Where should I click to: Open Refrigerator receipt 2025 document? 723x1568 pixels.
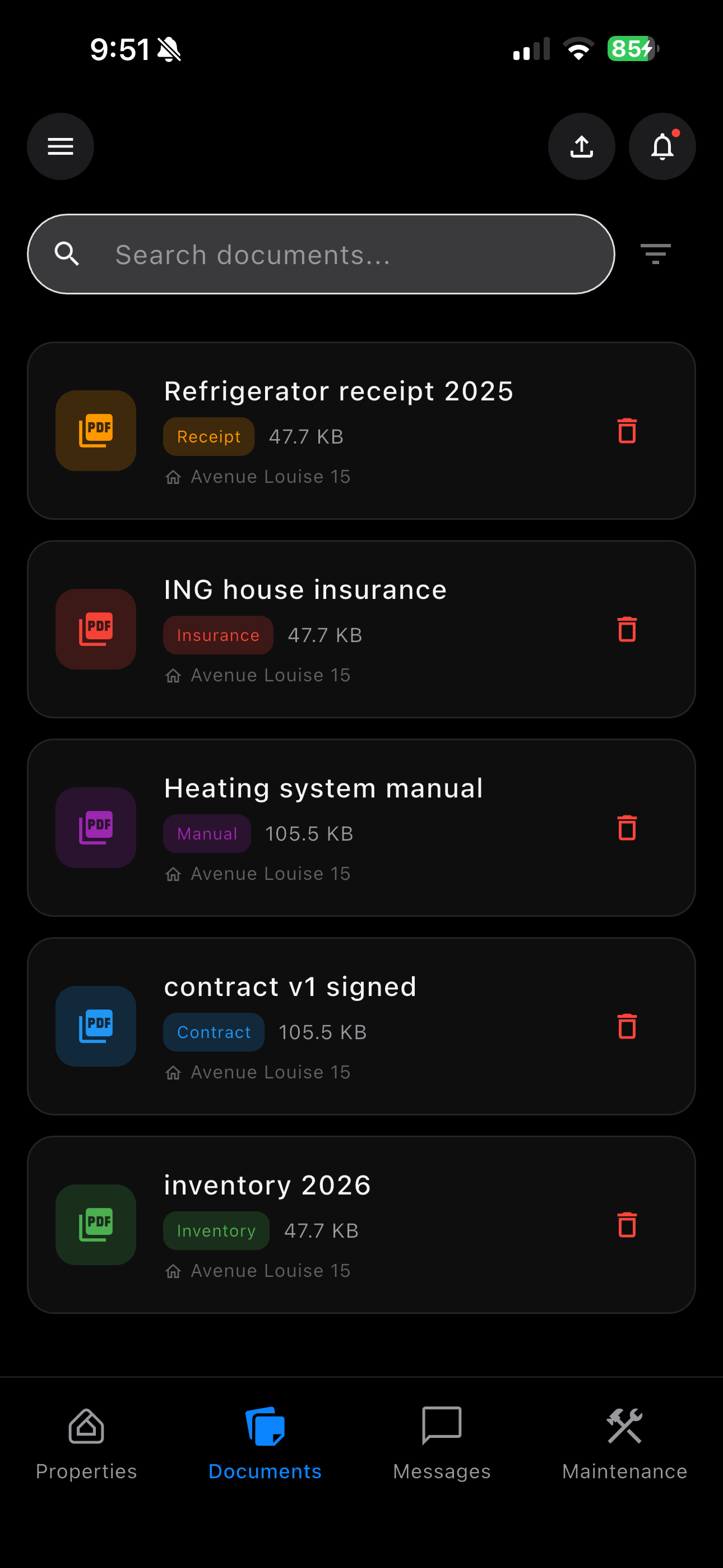339,391
